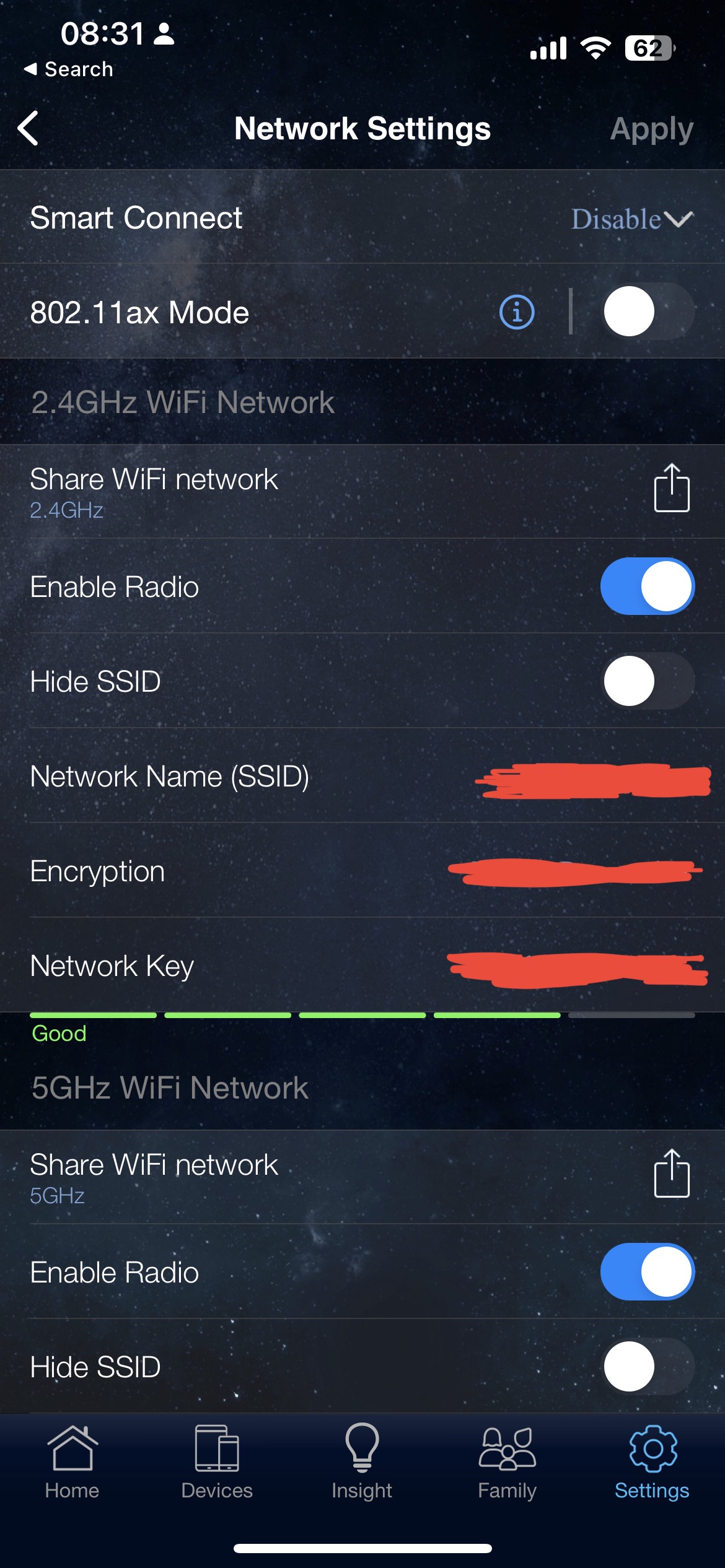
Task: Switch to the Home tab
Action: [72, 1461]
